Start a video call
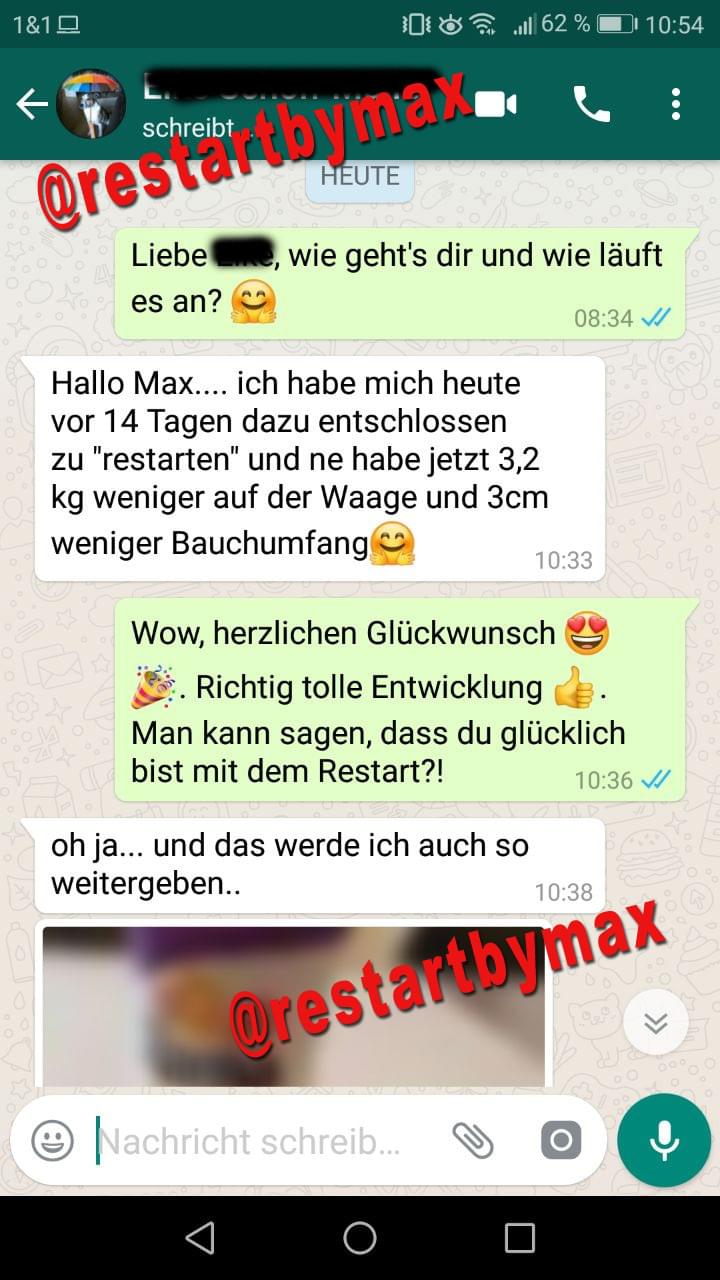The width and height of the screenshot is (720, 1280). (497, 104)
